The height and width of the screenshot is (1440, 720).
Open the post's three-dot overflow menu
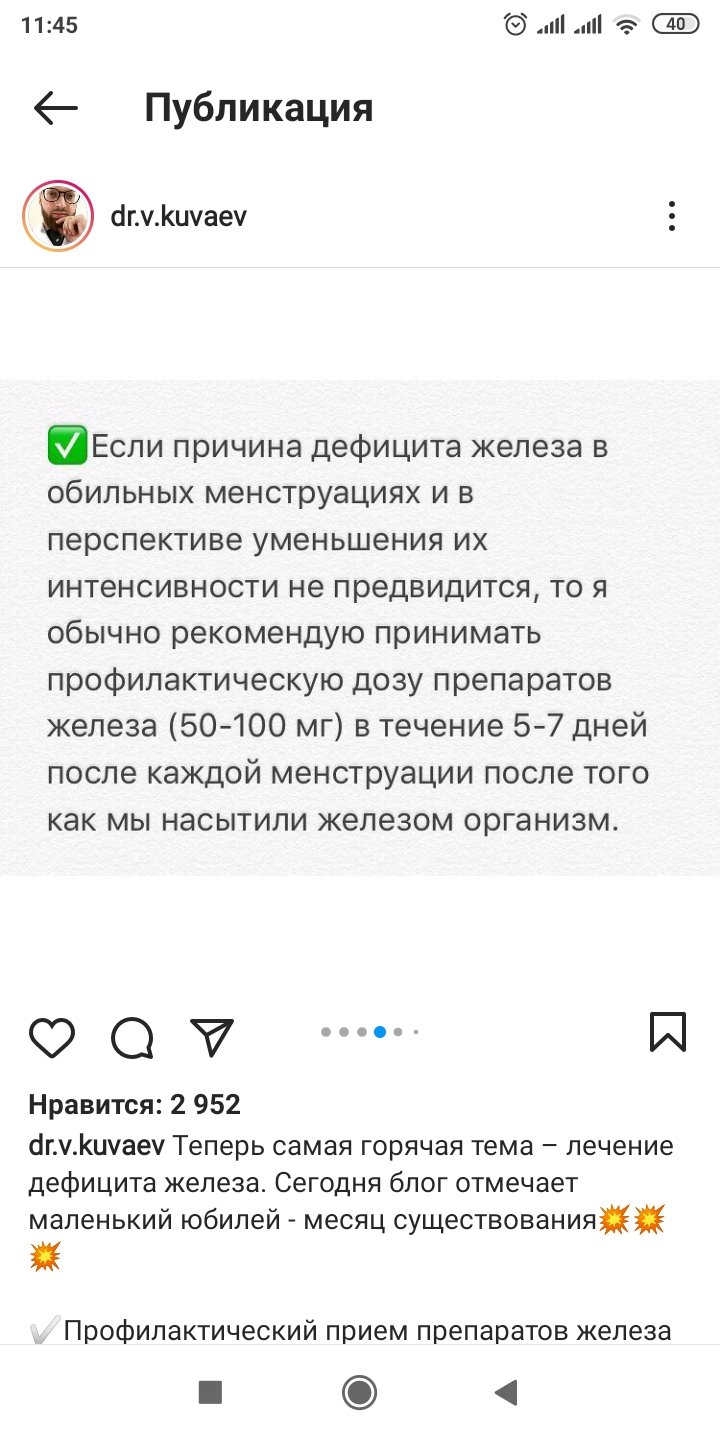pos(672,216)
